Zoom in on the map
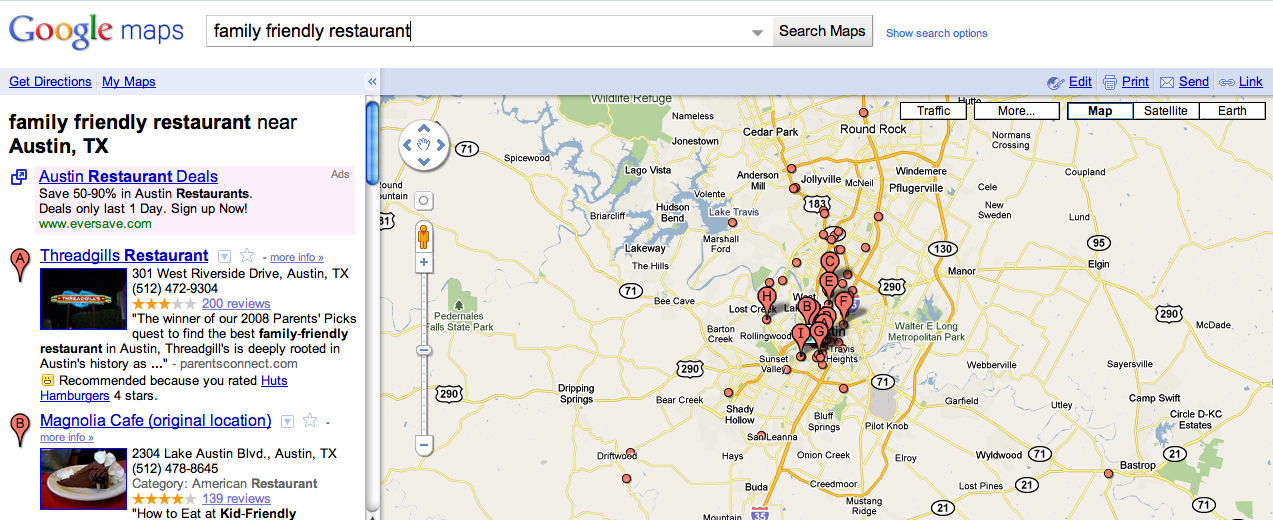This screenshot has height=520, width=1273. pyautogui.click(x=424, y=262)
